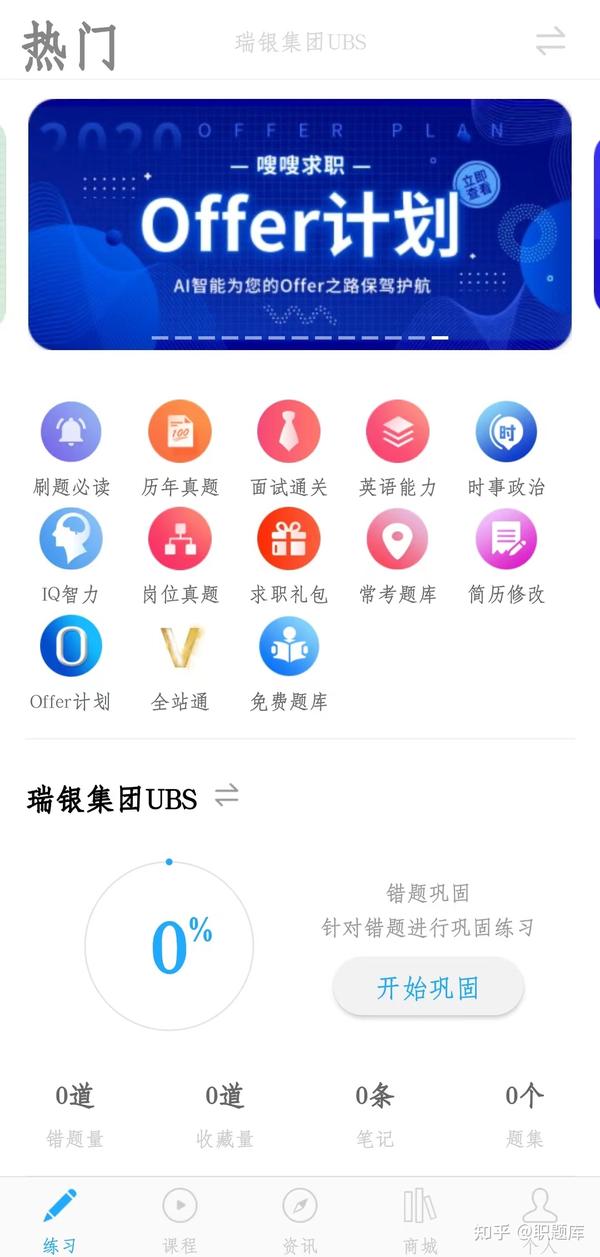Go to the 商城 tab
This screenshot has height=1257, width=600.
420,1219
